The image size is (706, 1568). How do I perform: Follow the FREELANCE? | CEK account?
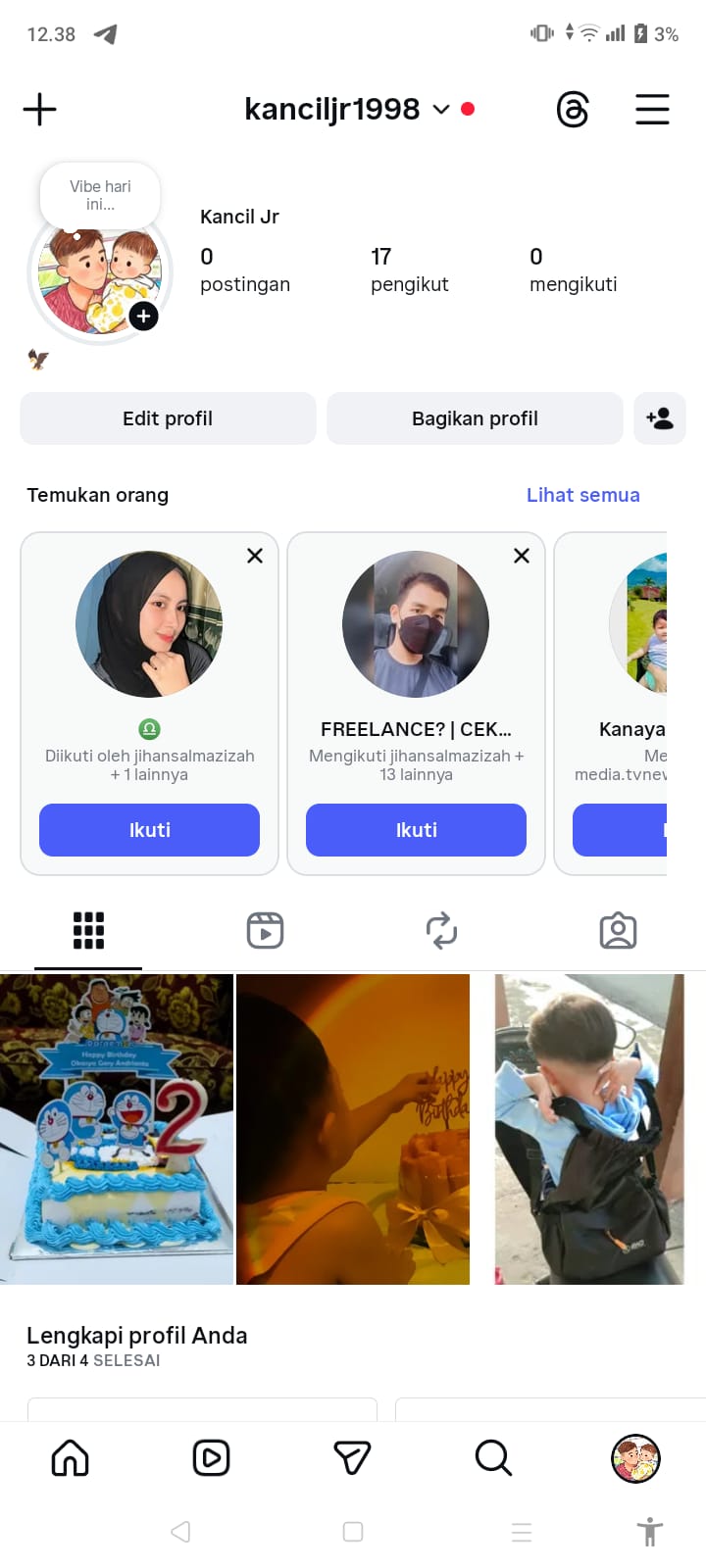coord(416,830)
